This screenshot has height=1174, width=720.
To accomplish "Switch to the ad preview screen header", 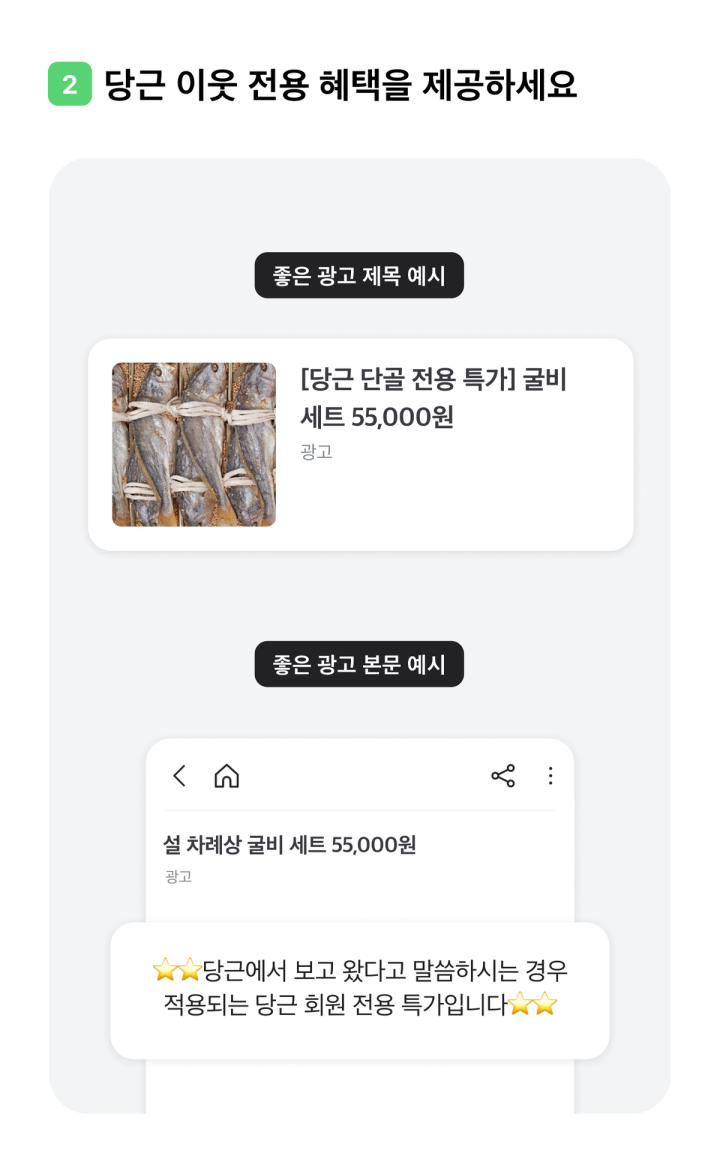I will point(360,775).
